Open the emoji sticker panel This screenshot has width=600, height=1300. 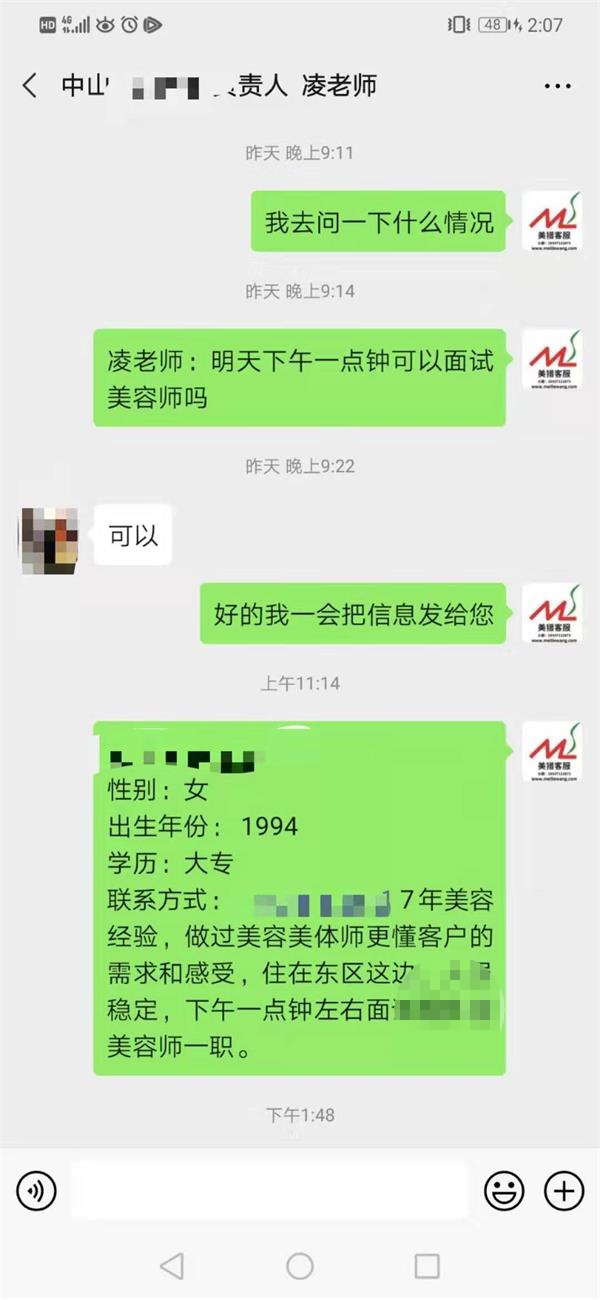click(x=504, y=1190)
